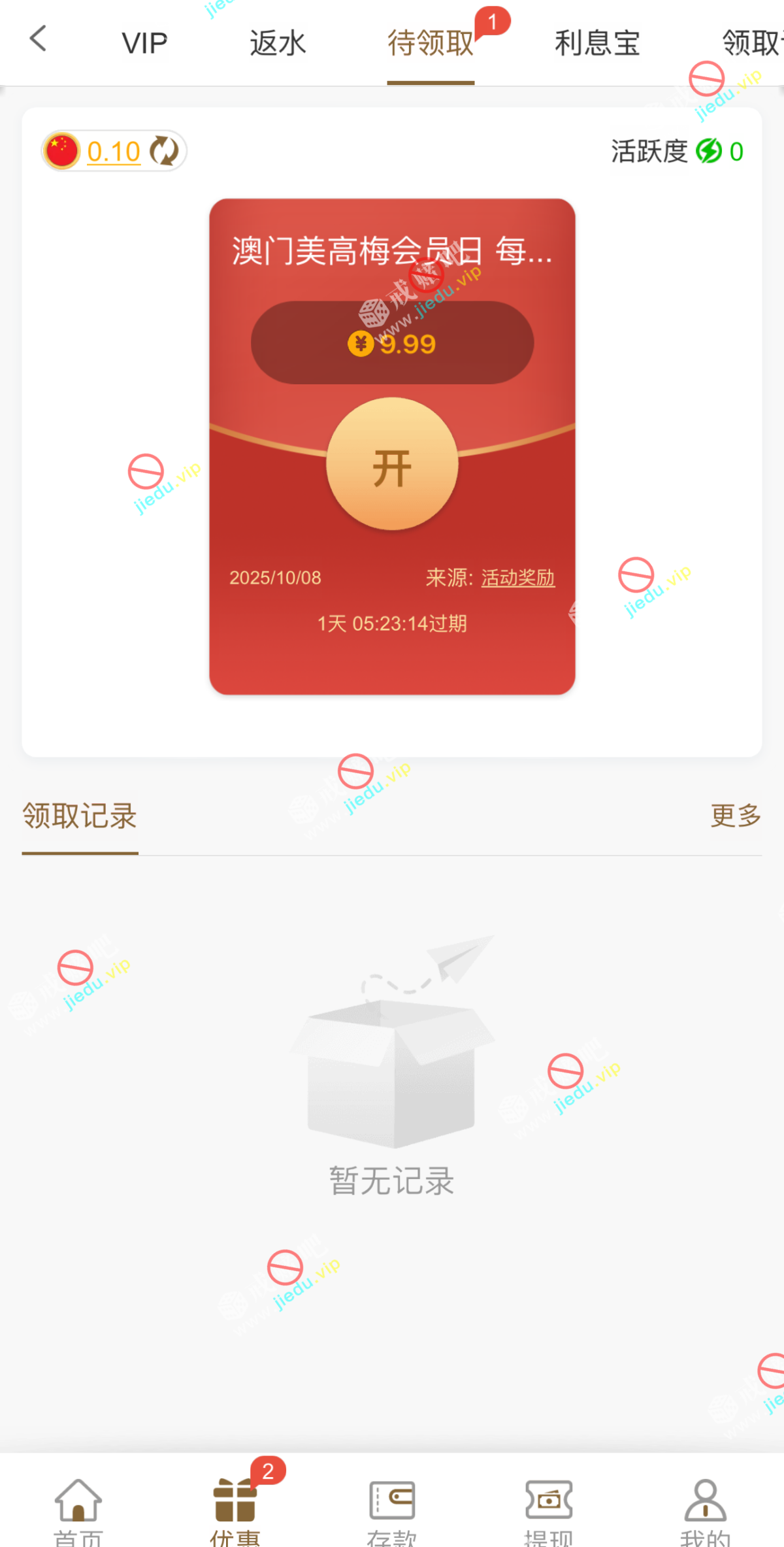784x1547 pixels.
Task: Switch to the VIP tab
Action: click(x=144, y=43)
